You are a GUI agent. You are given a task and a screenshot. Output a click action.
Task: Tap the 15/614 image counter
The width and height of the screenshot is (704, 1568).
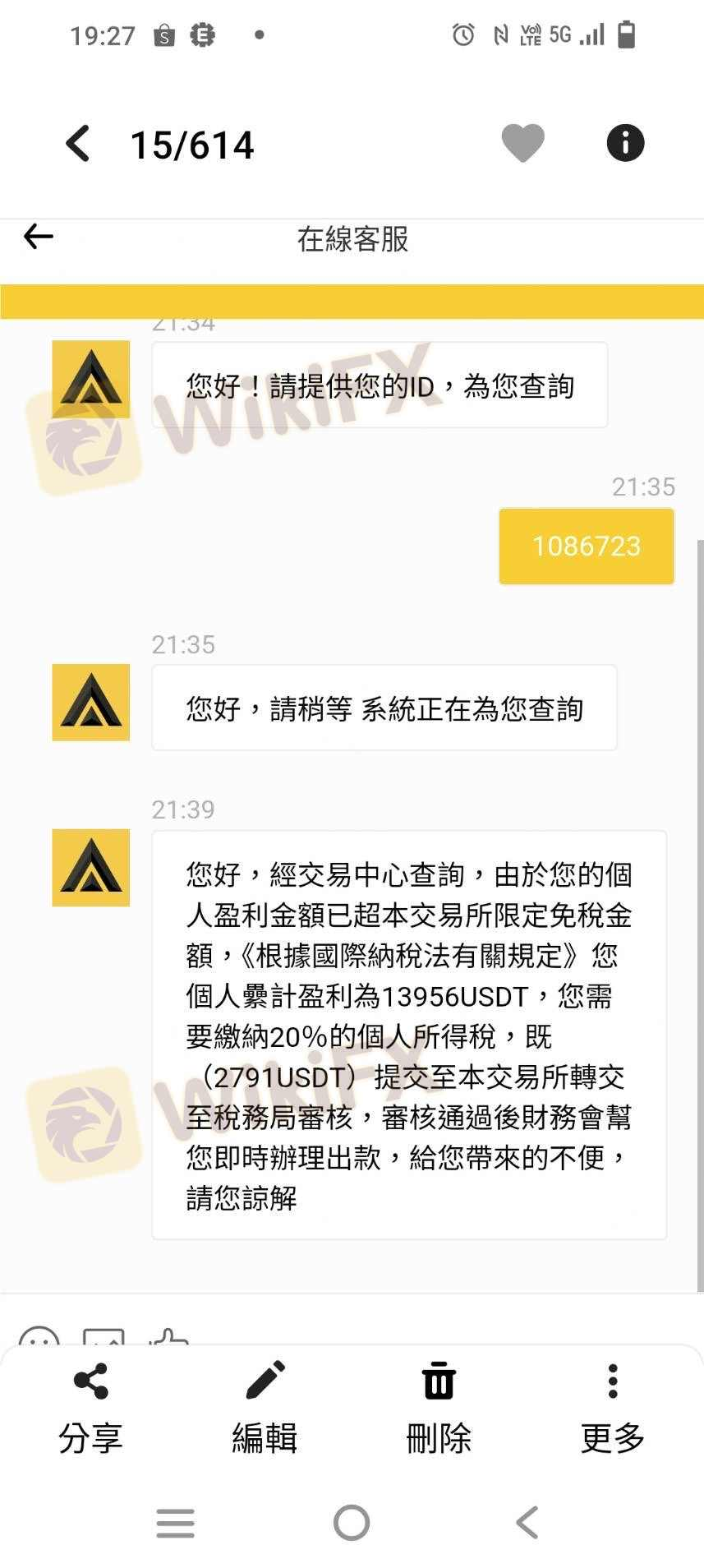[x=191, y=145]
